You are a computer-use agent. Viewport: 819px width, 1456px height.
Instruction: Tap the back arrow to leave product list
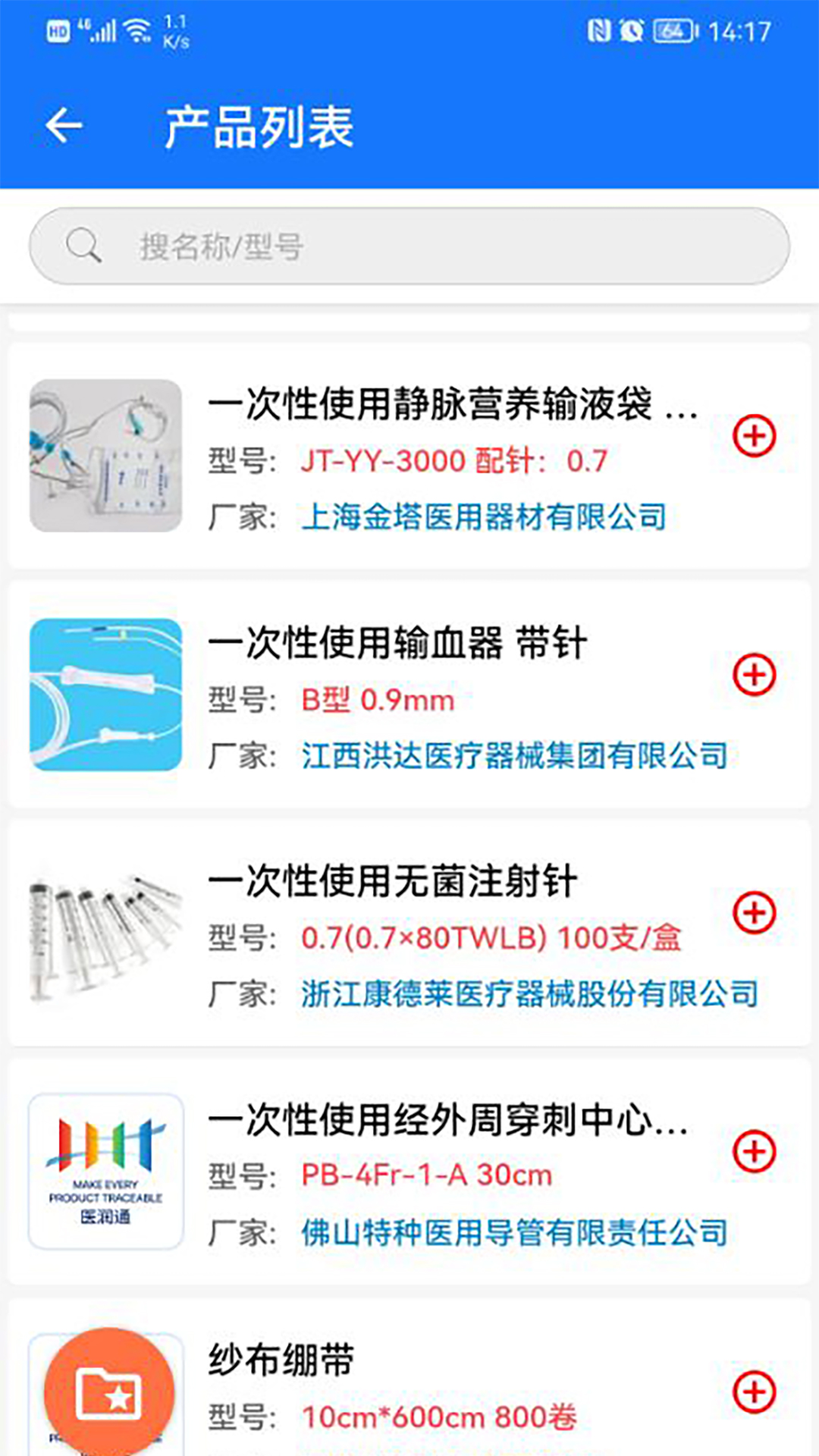point(64,124)
